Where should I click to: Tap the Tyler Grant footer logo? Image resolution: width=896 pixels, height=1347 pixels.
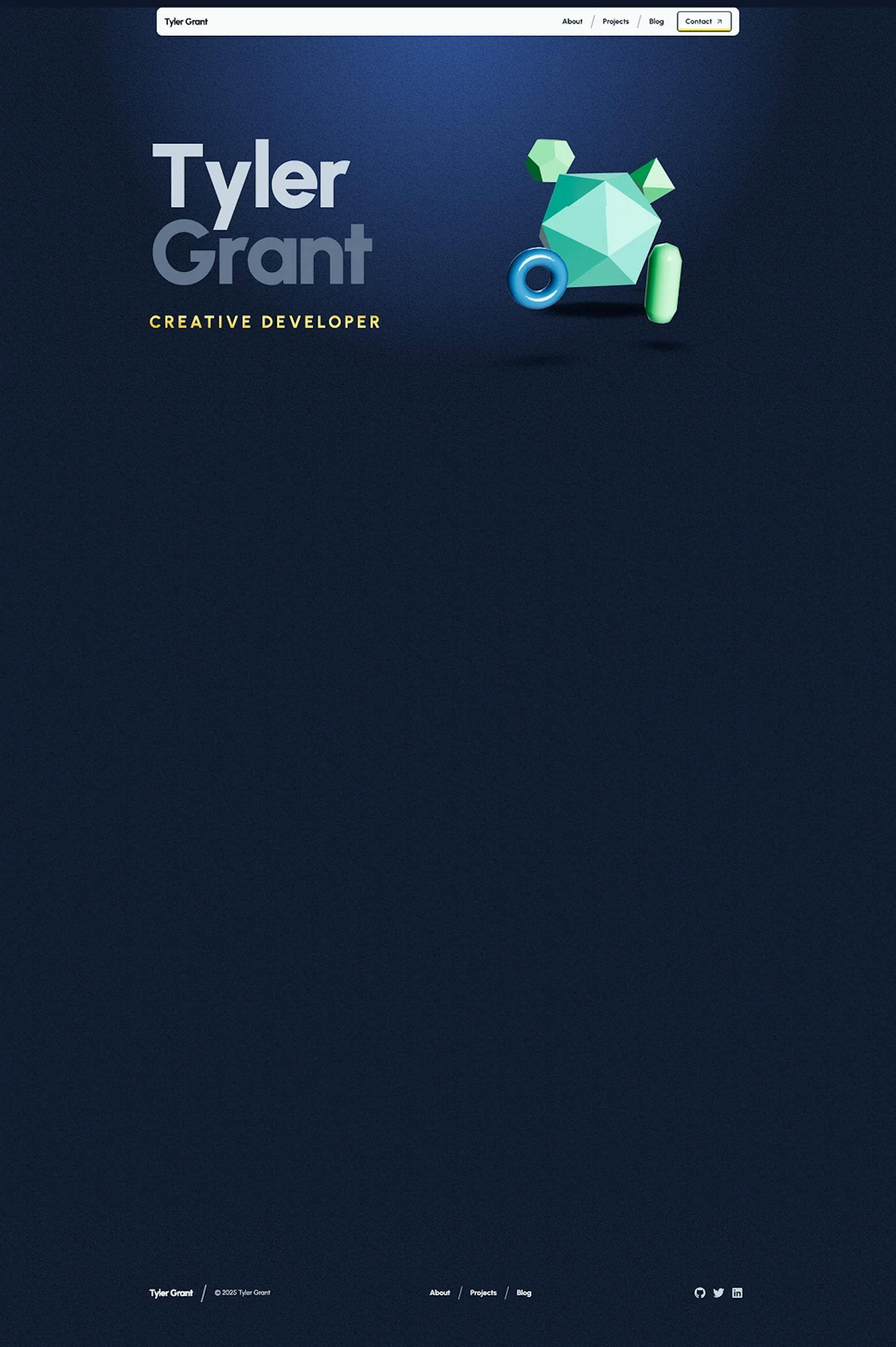click(x=171, y=1293)
